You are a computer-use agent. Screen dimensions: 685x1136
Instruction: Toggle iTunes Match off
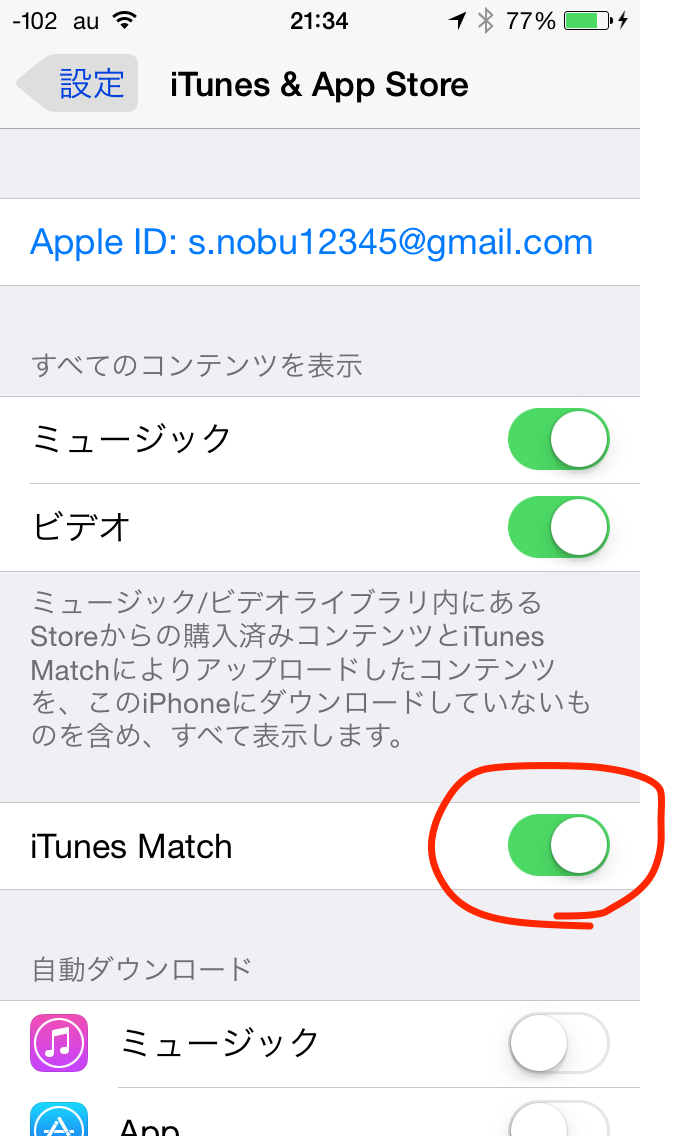tap(558, 845)
